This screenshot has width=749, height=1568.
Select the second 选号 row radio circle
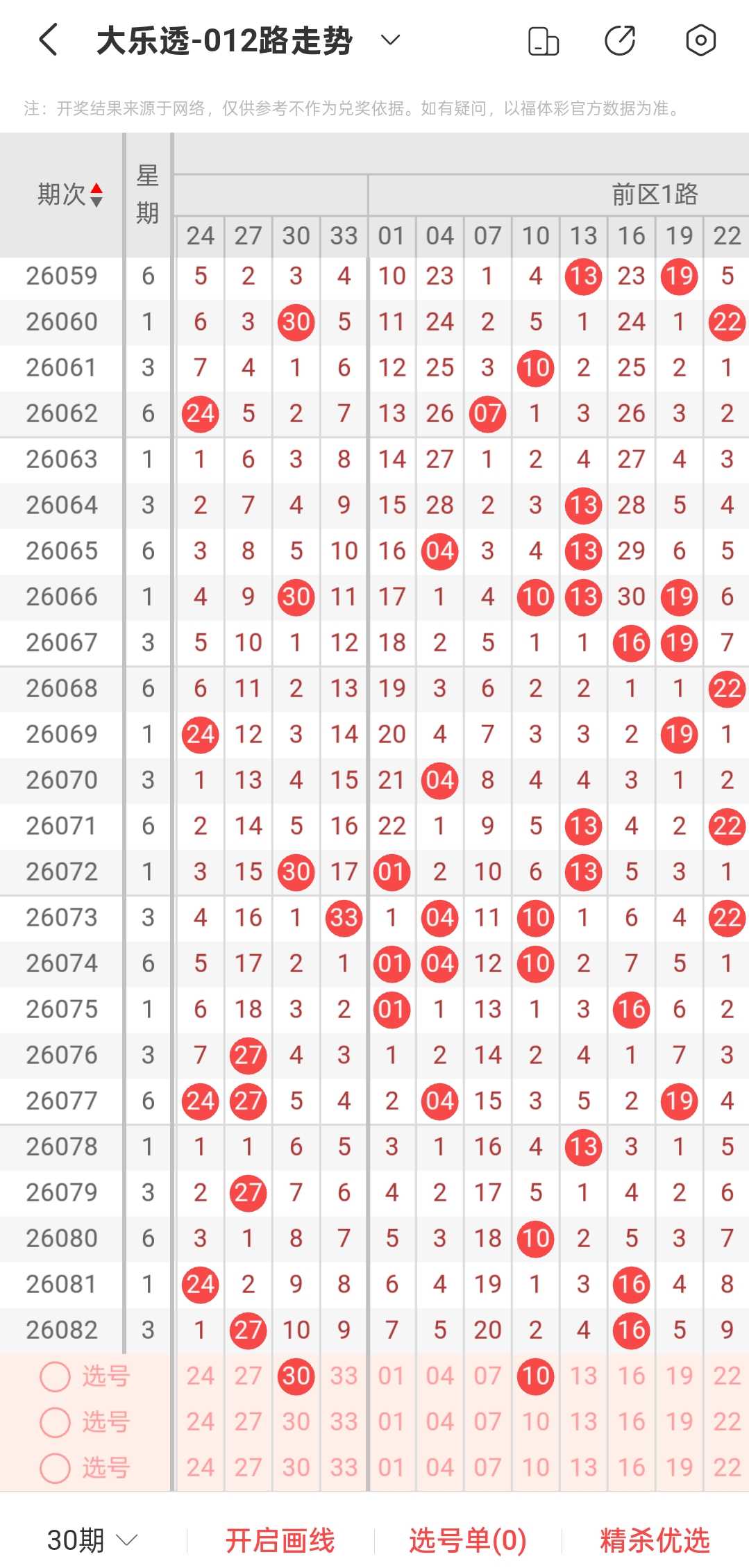[x=55, y=1421]
